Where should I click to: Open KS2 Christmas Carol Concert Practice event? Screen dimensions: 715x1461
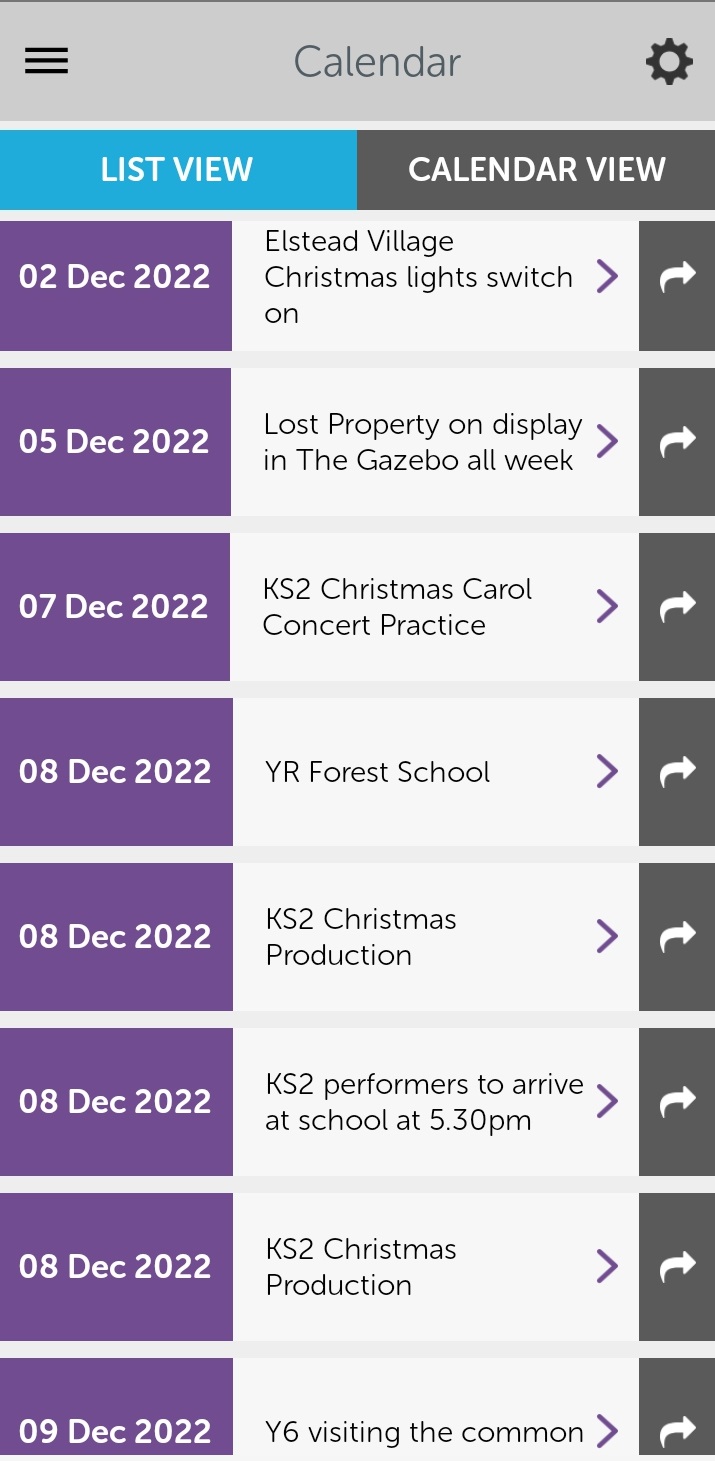click(319, 607)
